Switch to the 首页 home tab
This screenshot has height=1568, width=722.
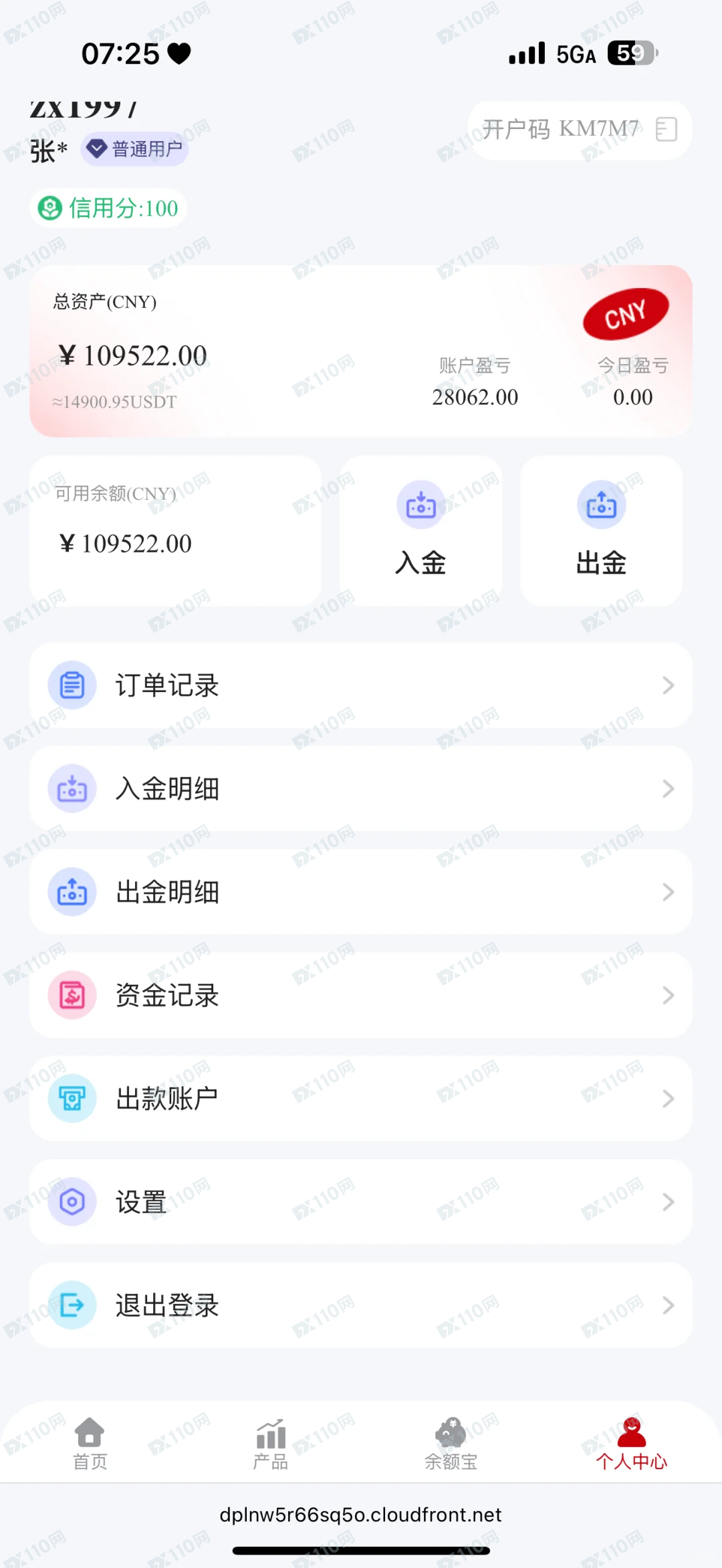(x=90, y=1444)
